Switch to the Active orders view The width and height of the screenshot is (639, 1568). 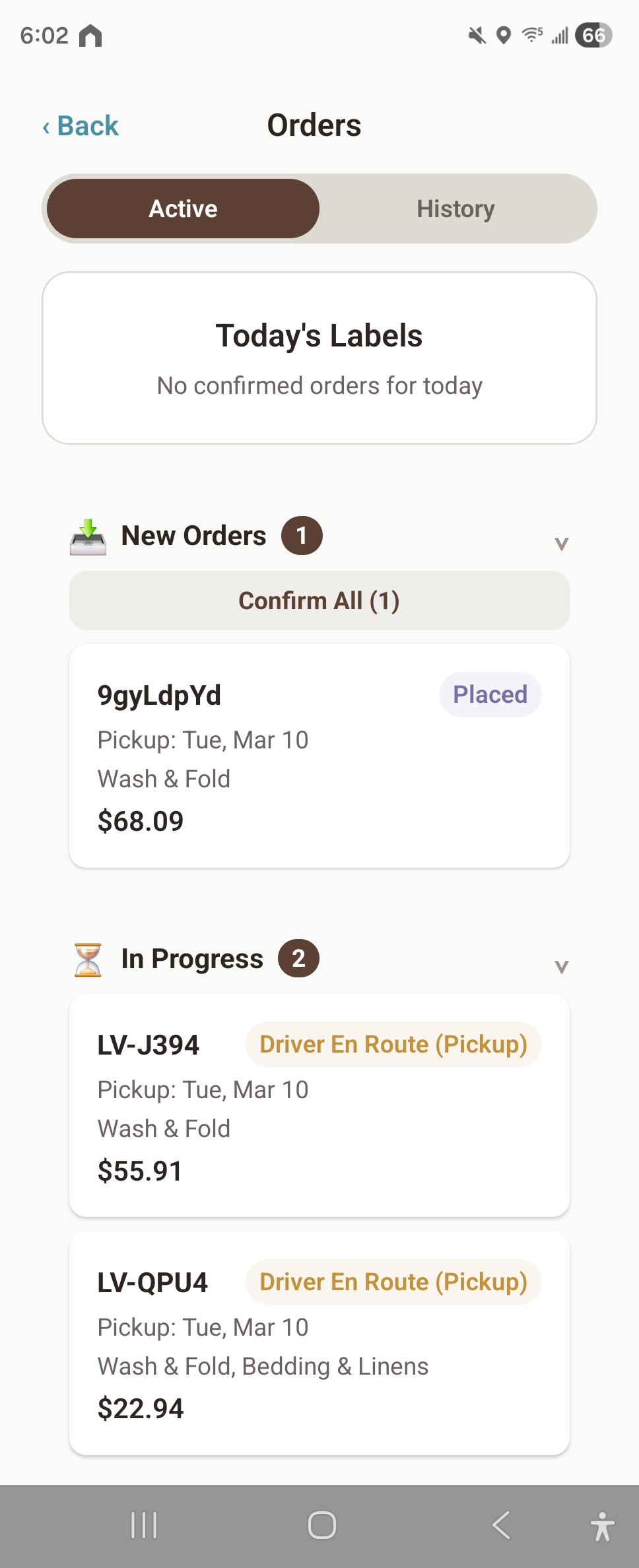(183, 208)
